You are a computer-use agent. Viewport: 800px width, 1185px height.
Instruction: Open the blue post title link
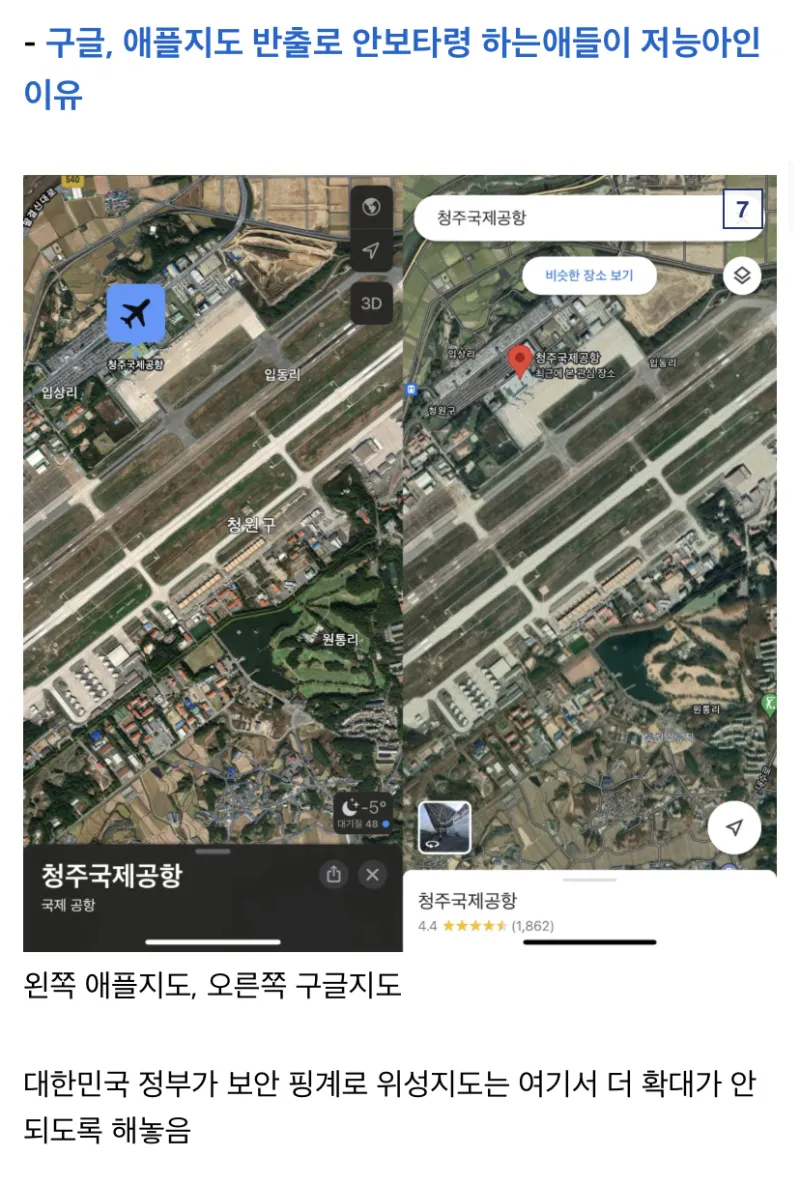click(400, 44)
